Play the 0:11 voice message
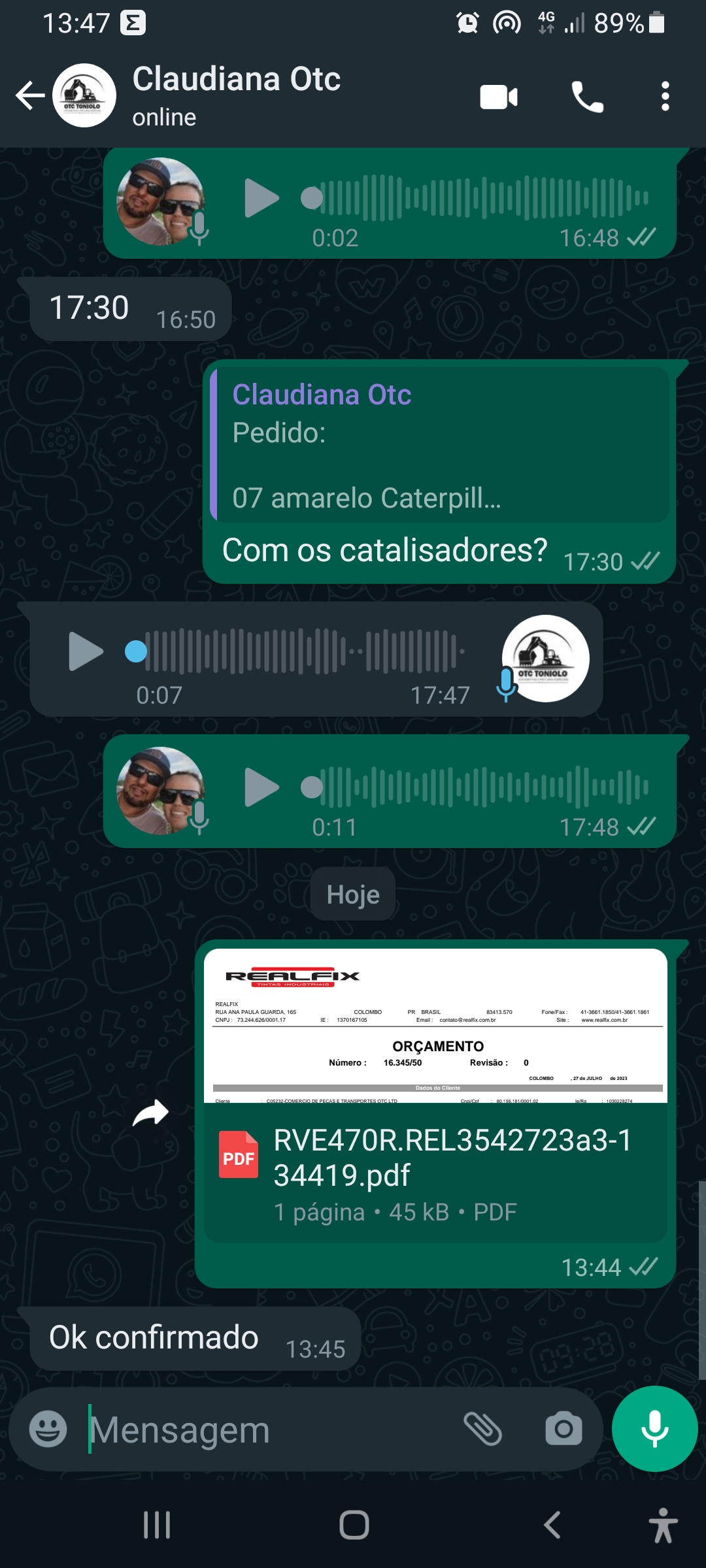The image size is (706, 1568). point(261,787)
